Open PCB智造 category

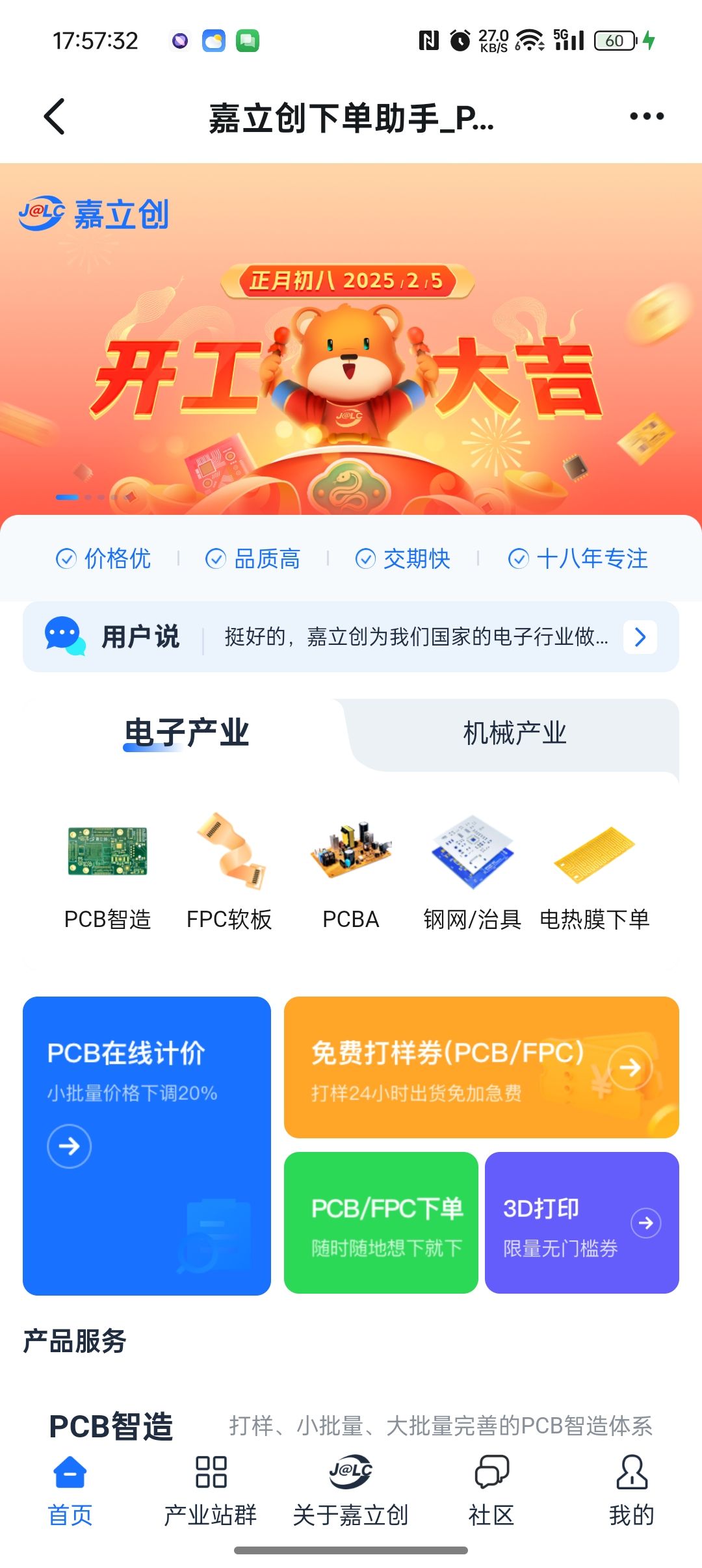108,871
